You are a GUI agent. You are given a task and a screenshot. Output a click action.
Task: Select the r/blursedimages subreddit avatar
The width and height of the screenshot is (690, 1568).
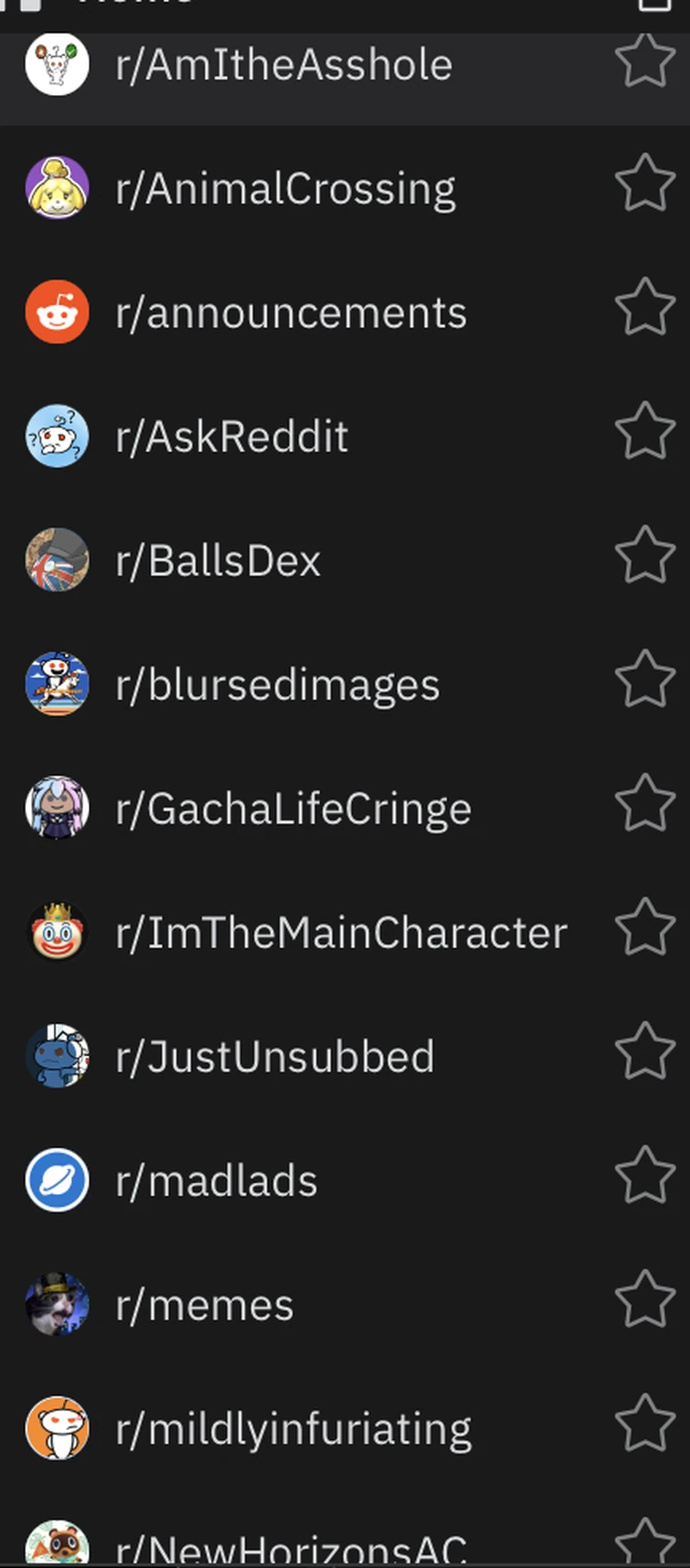tap(57, 684)
